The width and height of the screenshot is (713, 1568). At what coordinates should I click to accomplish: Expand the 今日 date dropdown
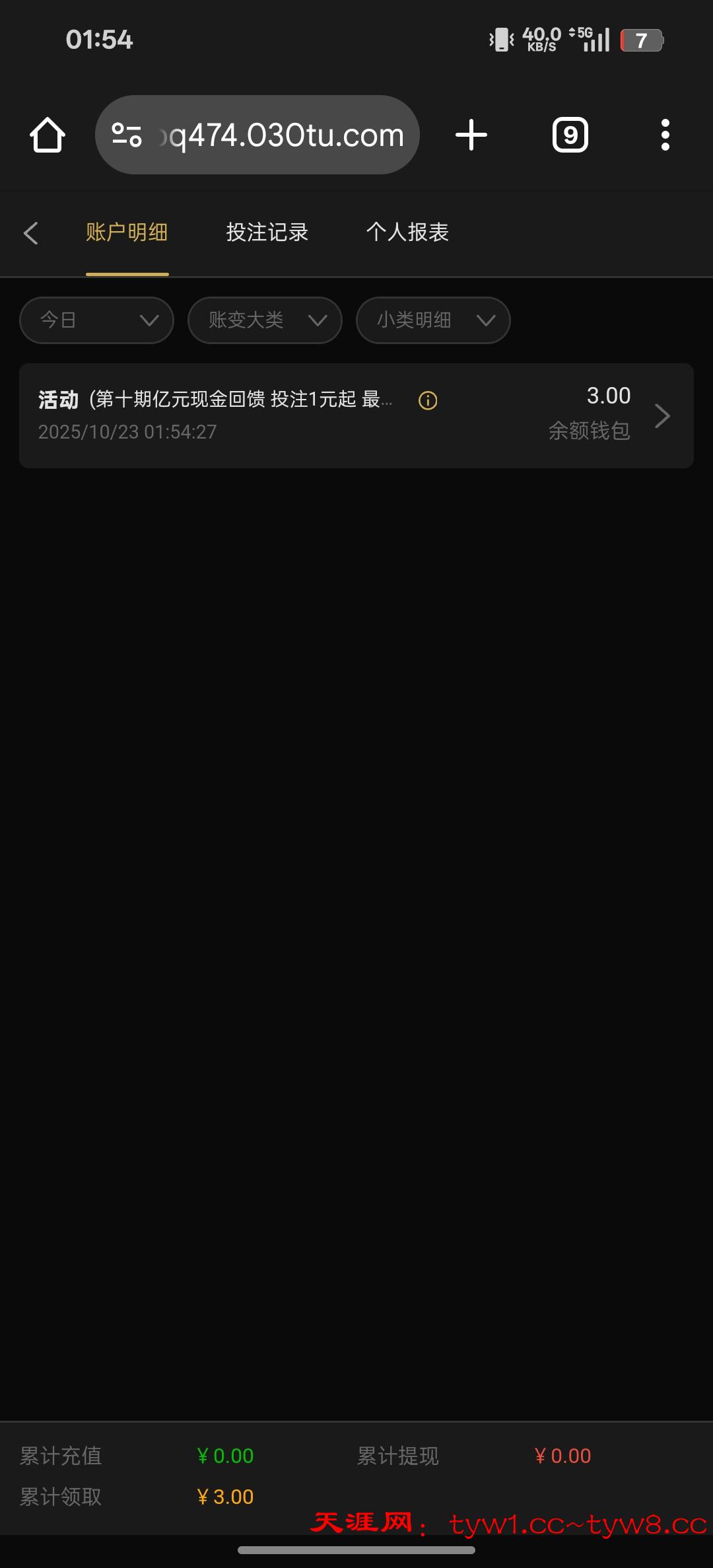(97, 320)
